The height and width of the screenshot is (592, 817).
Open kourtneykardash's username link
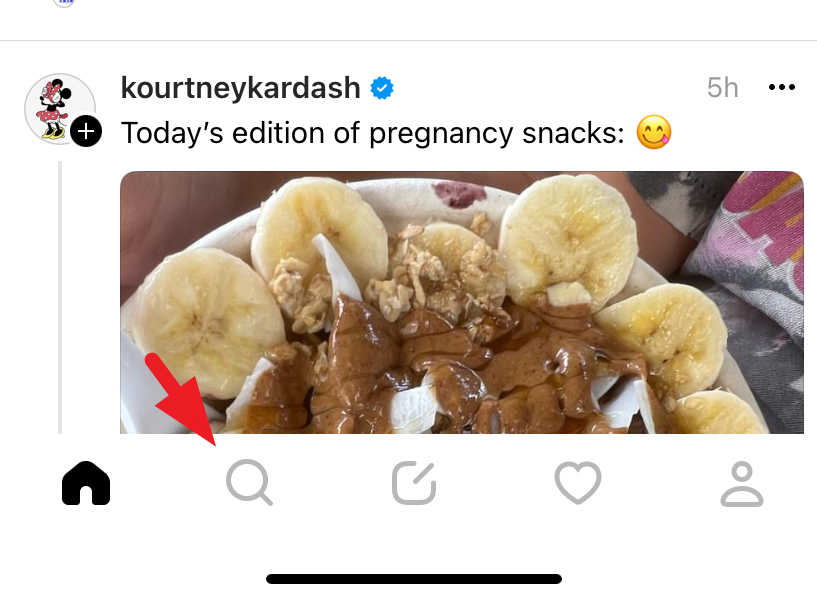240,88
